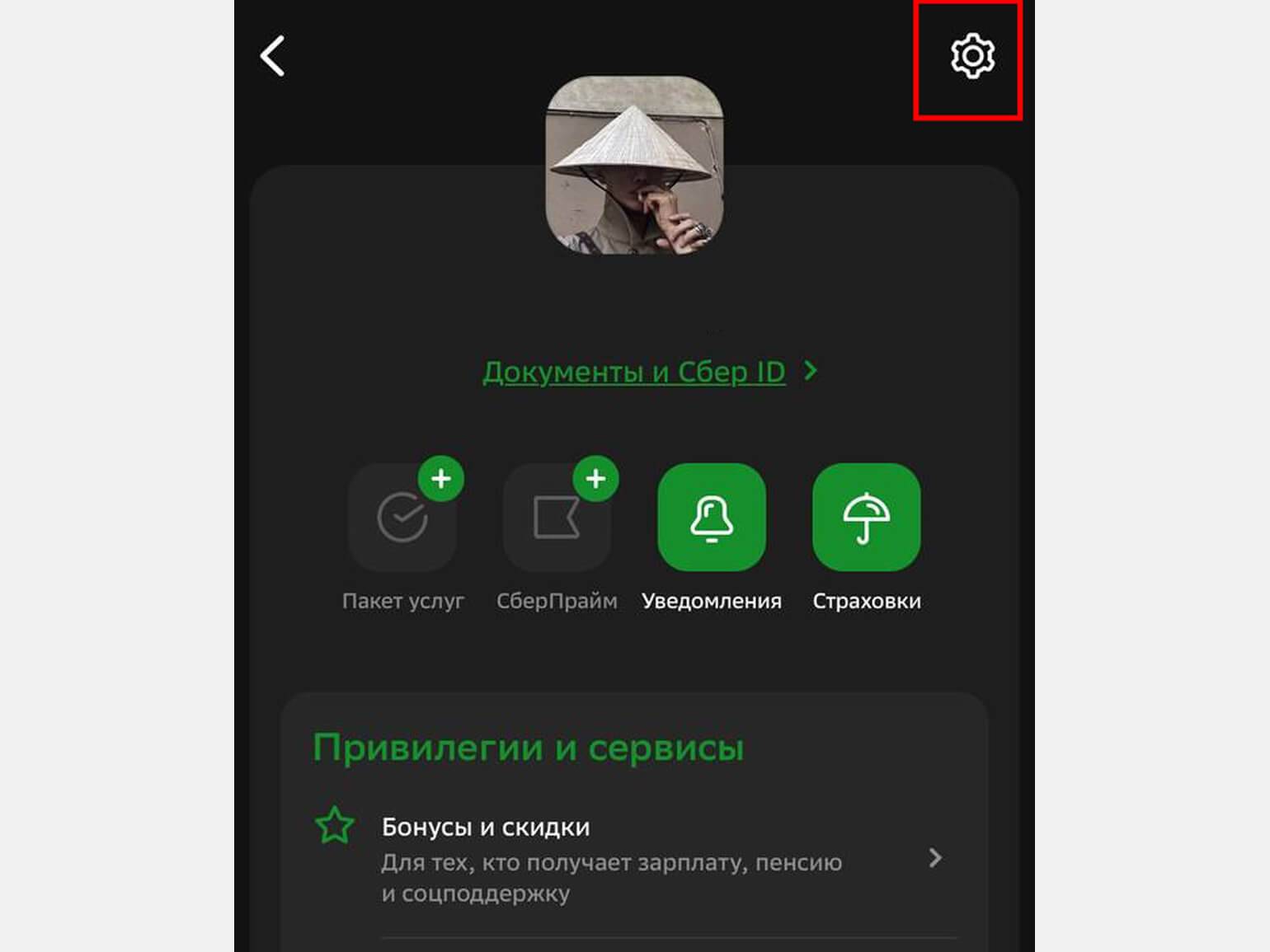Open the Страховки umbrella button
Image resolution: width=1270 pixels, height=952 pixels.
point(866,518)
